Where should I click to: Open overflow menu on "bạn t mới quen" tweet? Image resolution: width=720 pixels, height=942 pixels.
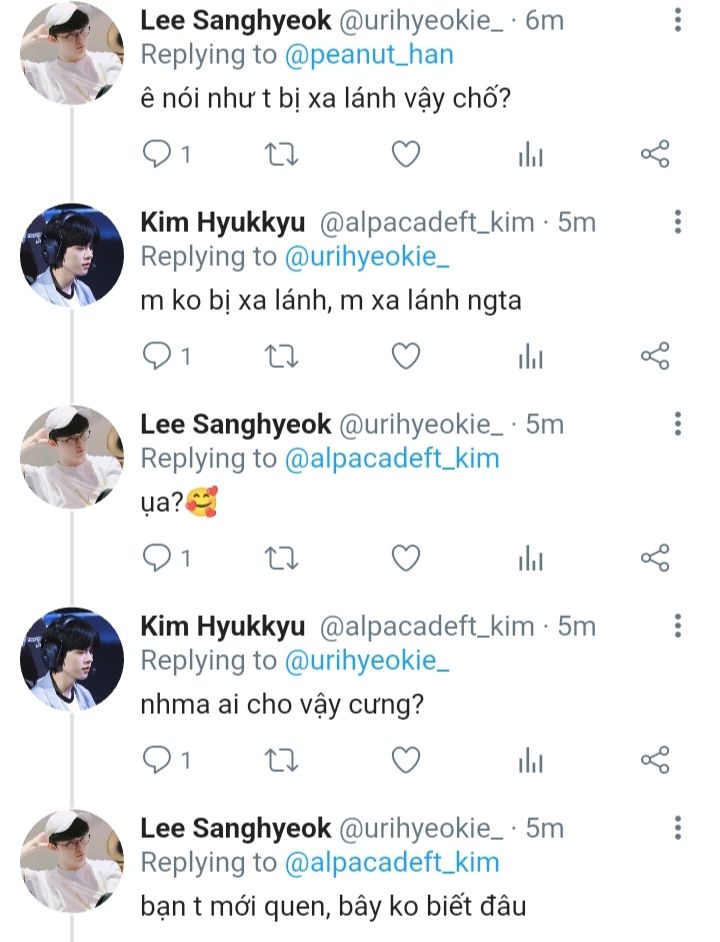pyautogui.click(x=679, y=828)
